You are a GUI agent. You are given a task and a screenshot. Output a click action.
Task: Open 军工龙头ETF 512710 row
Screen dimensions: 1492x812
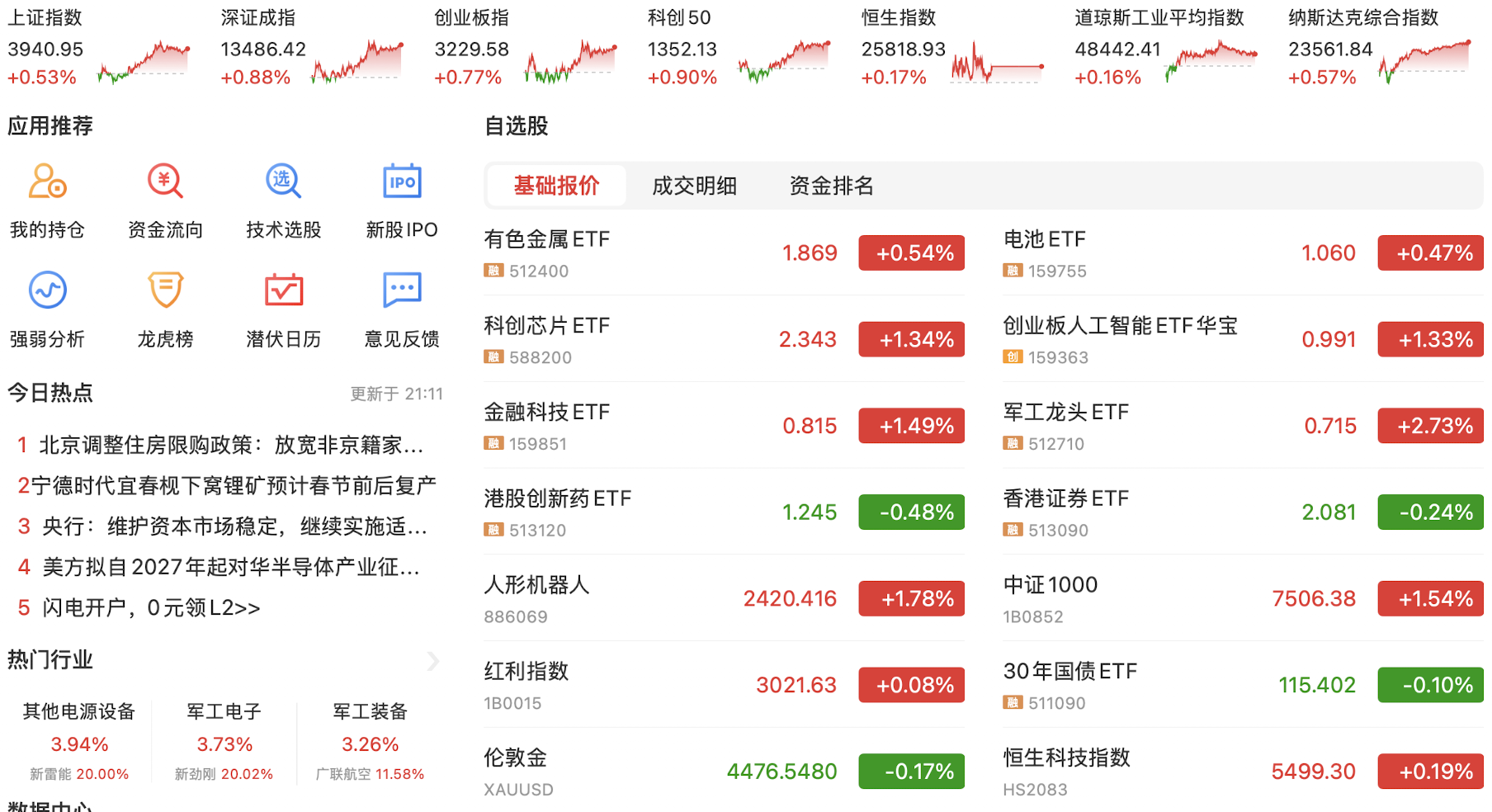click(1242, 426)
